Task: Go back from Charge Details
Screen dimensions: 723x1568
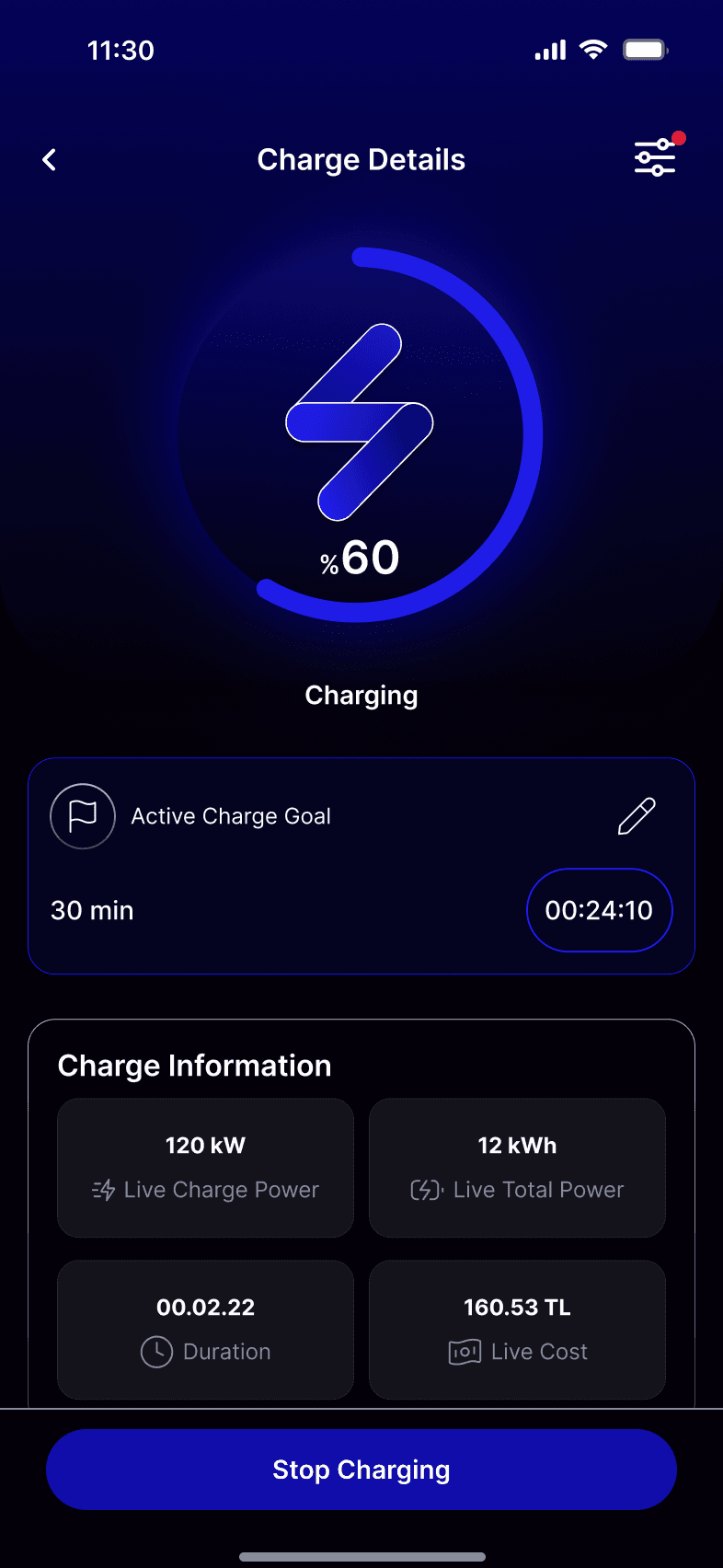Action: (x=50, y=160)
